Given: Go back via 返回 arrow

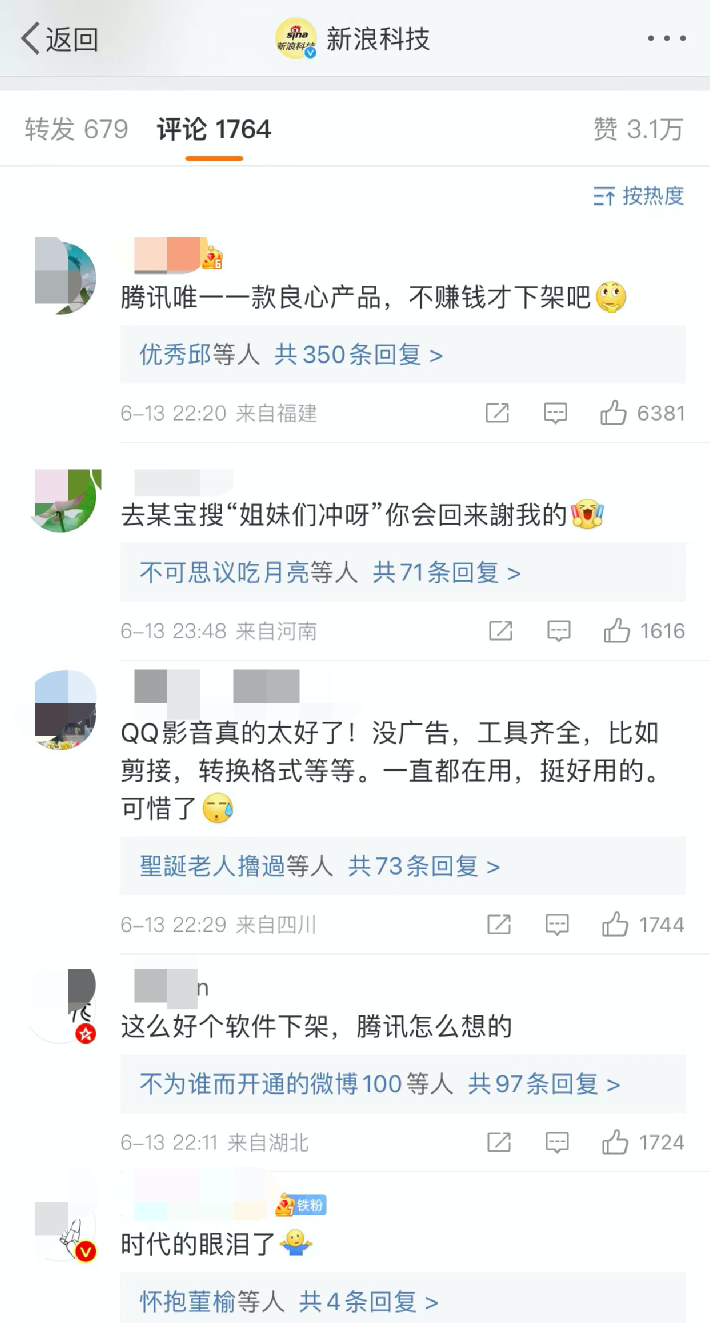Looking at the screenshot, I should 58,39.
